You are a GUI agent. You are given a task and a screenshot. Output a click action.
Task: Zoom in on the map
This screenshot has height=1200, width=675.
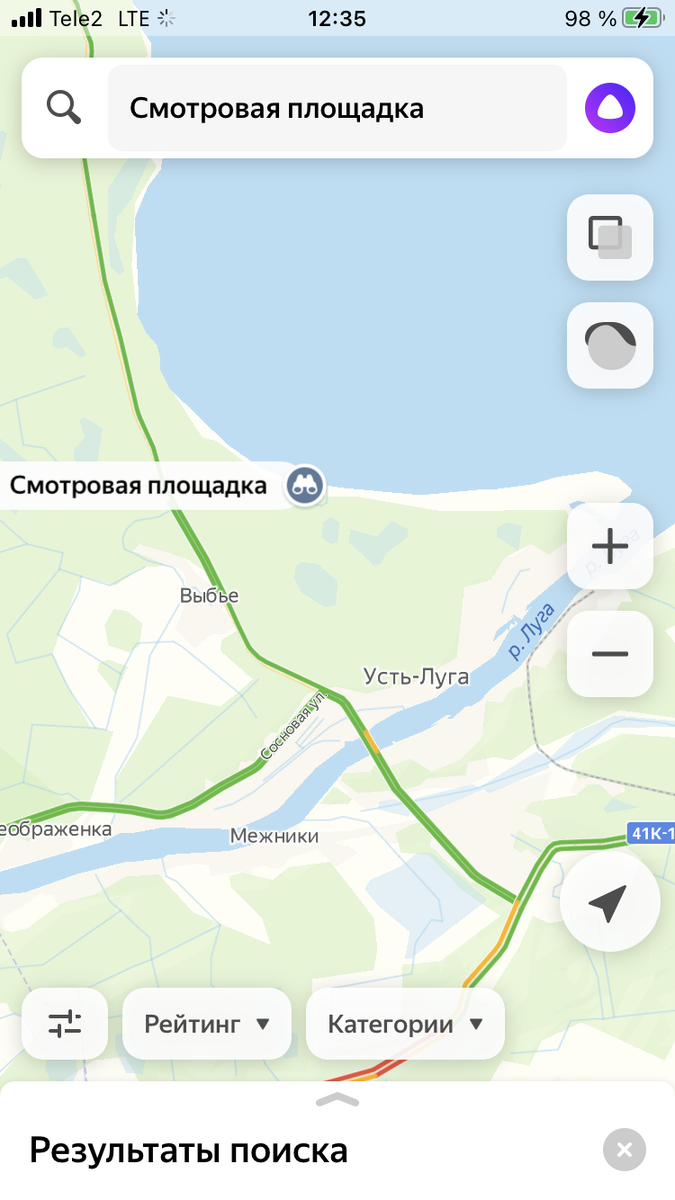point(610,546)
